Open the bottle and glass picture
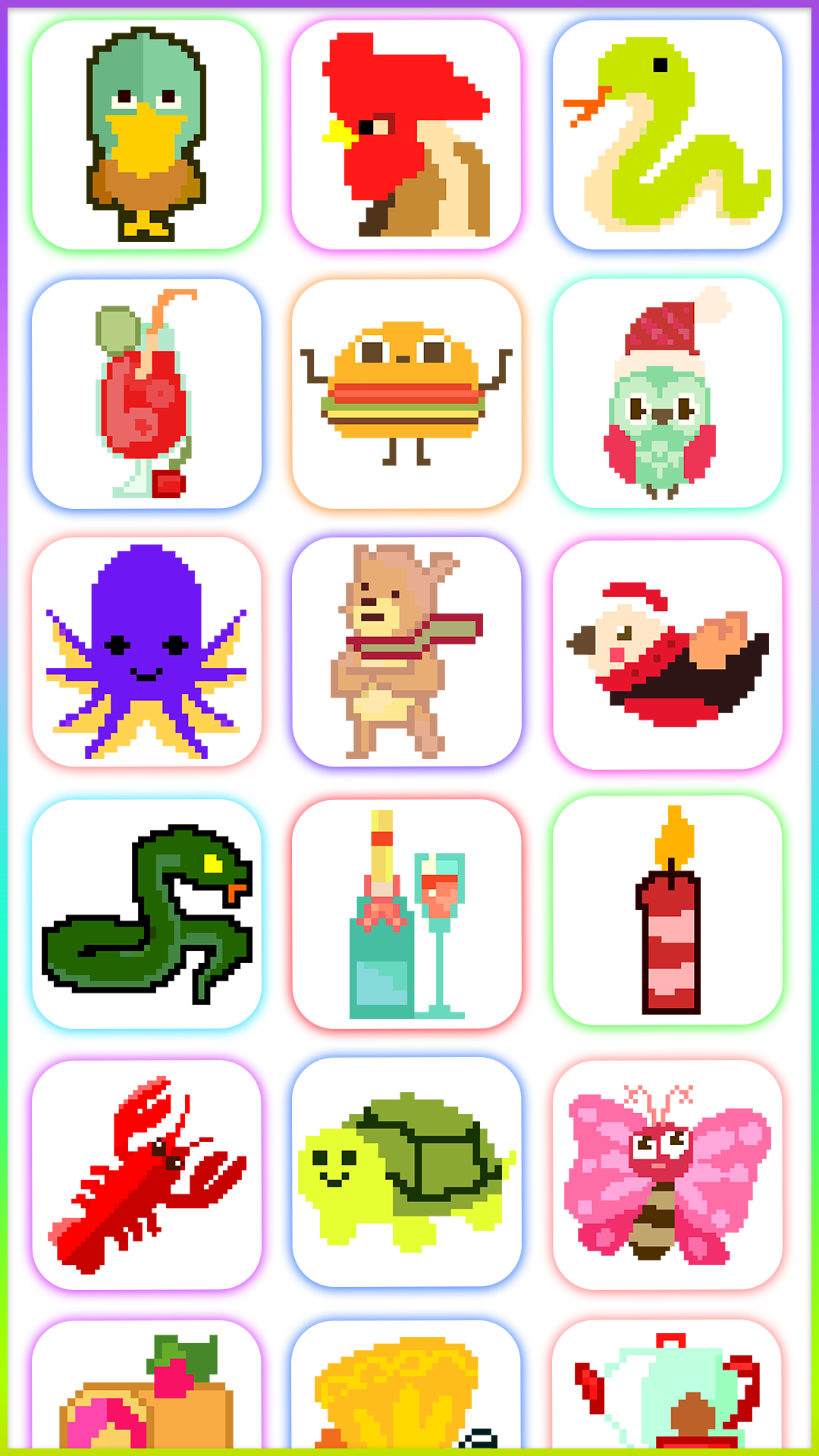Viewport: 819px width, 1456px height. click(406, 914)
